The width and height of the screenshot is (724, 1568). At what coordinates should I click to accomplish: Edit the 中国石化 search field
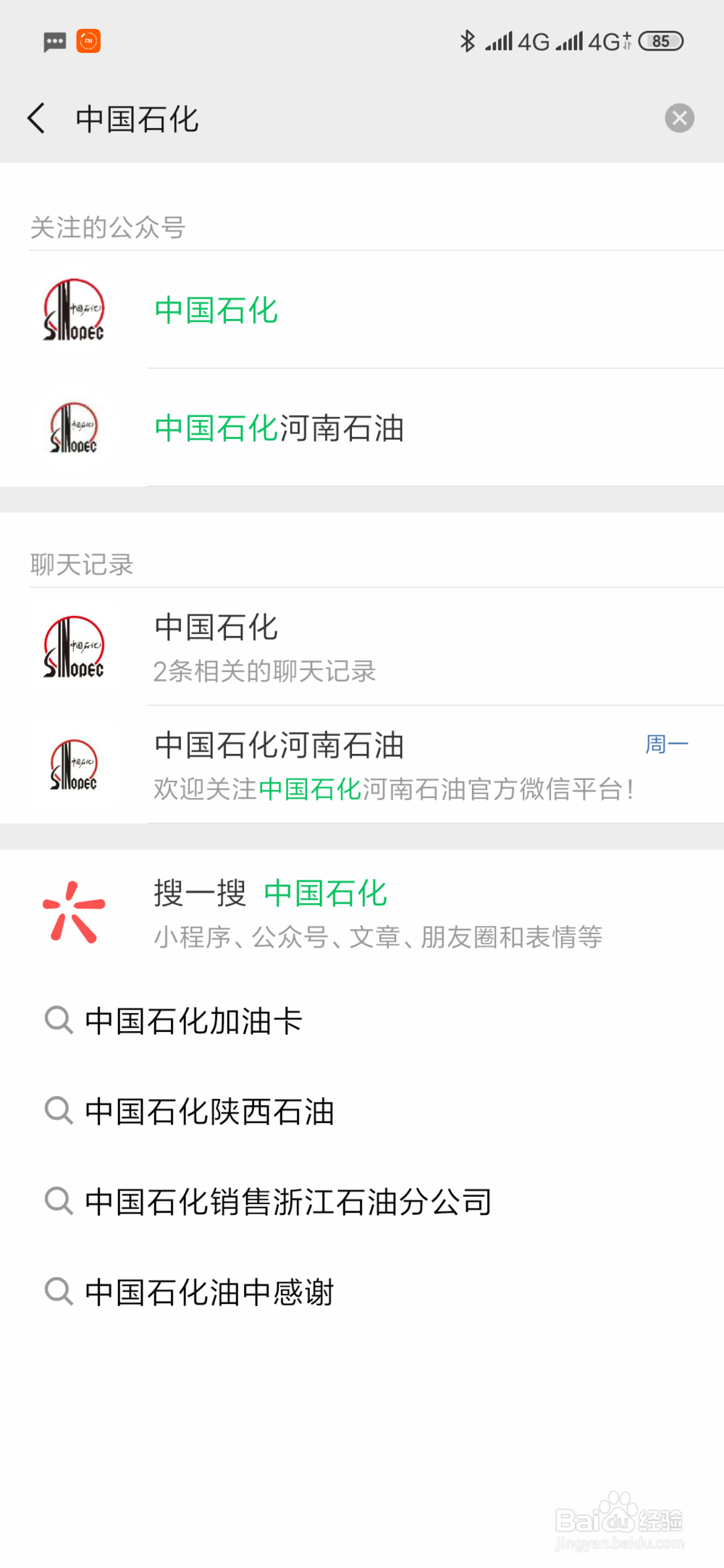coord(362,119)
